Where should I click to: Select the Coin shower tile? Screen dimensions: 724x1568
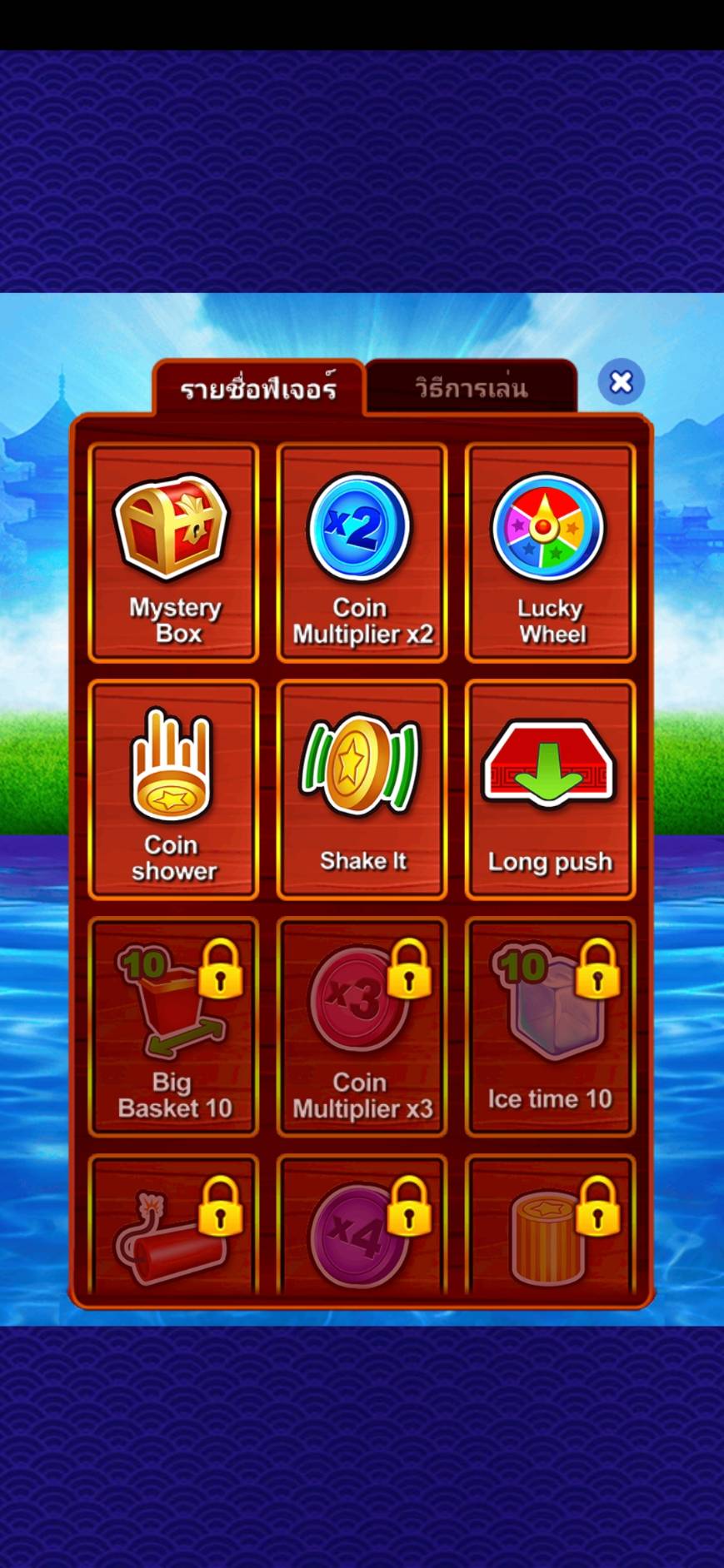coord(173,790)
